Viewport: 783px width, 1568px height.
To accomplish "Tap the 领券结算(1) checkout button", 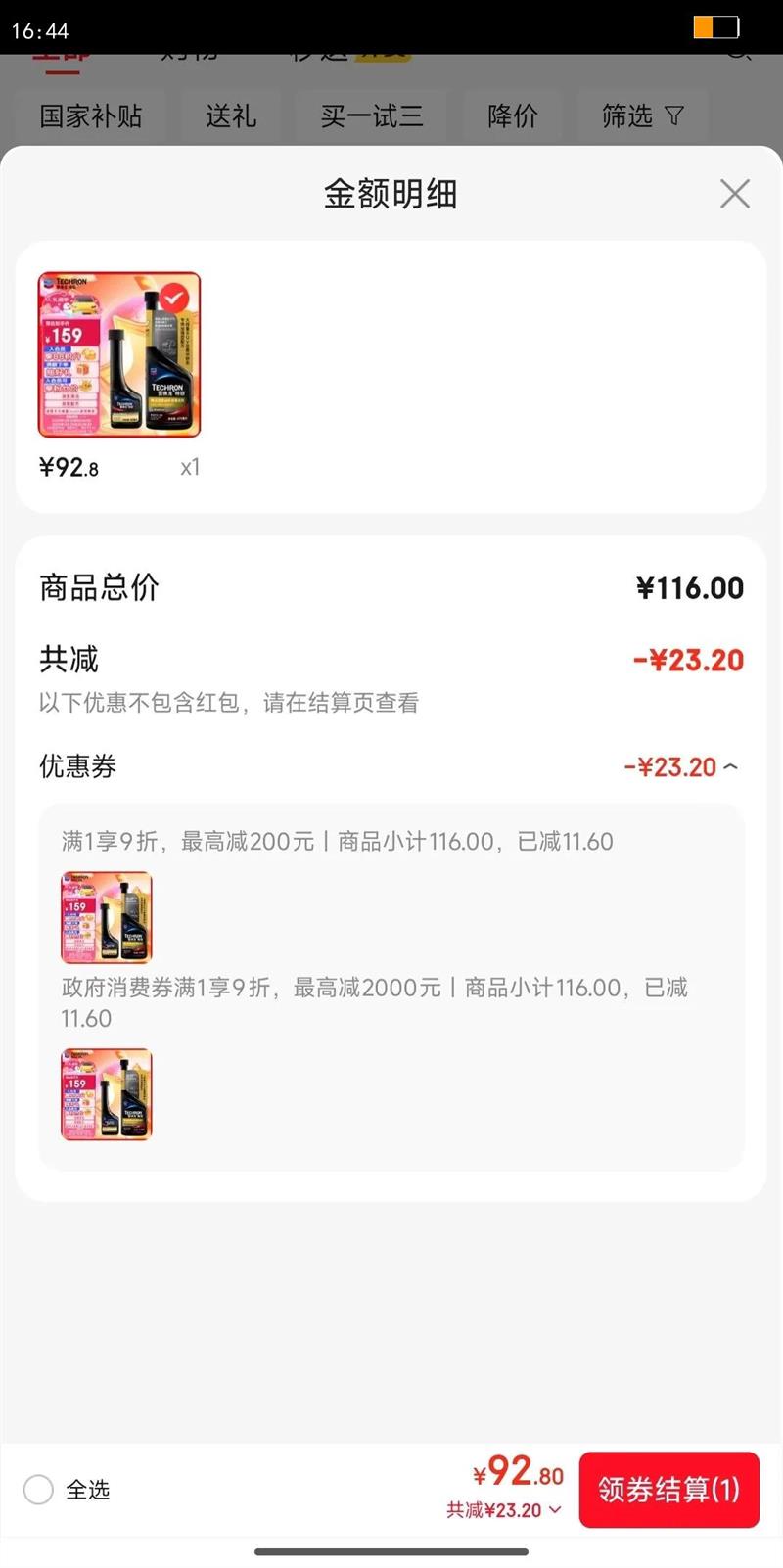I will (x=669, y=1490).
